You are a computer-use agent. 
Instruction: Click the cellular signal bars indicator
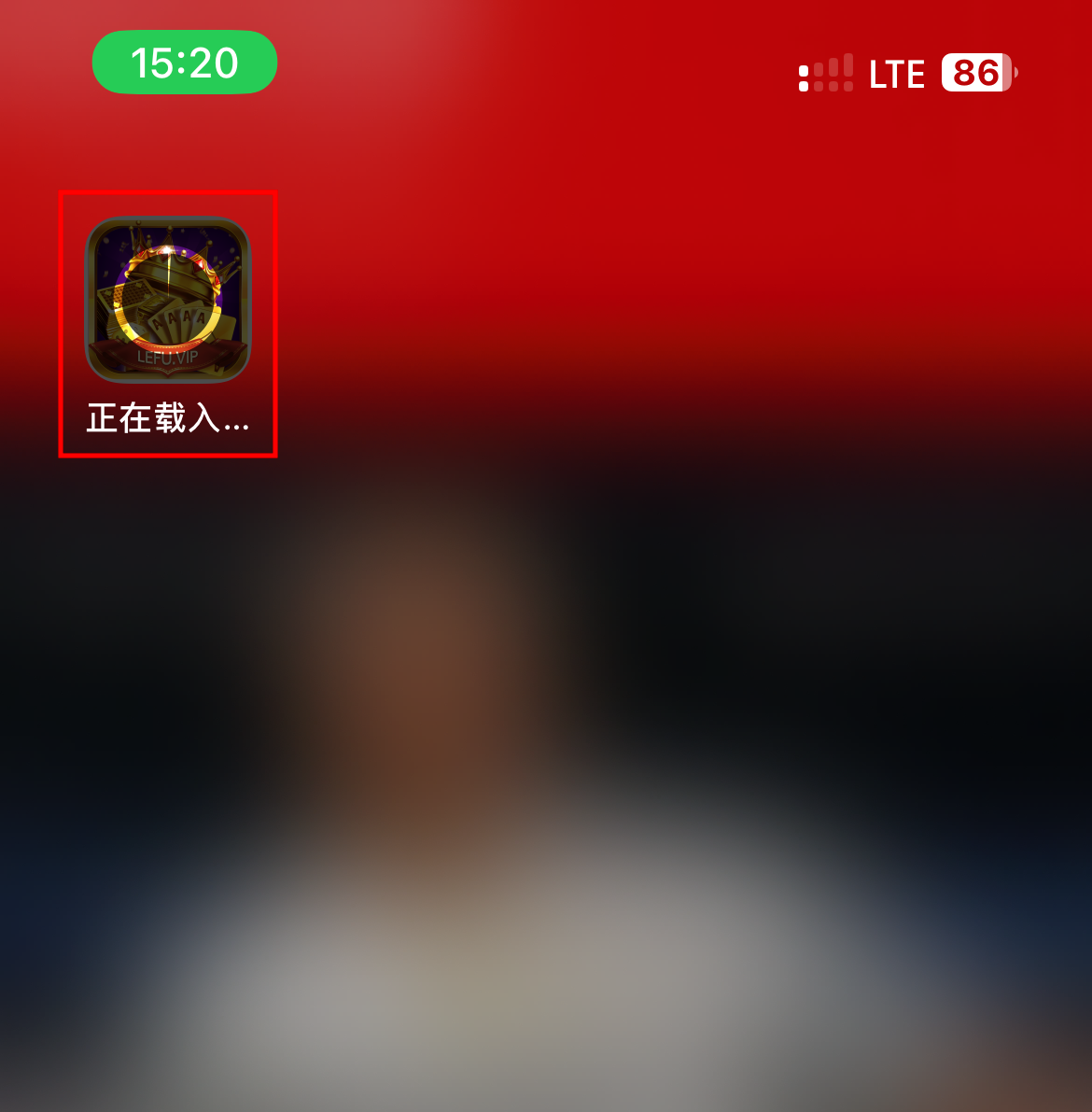click(x=827, y=73)
